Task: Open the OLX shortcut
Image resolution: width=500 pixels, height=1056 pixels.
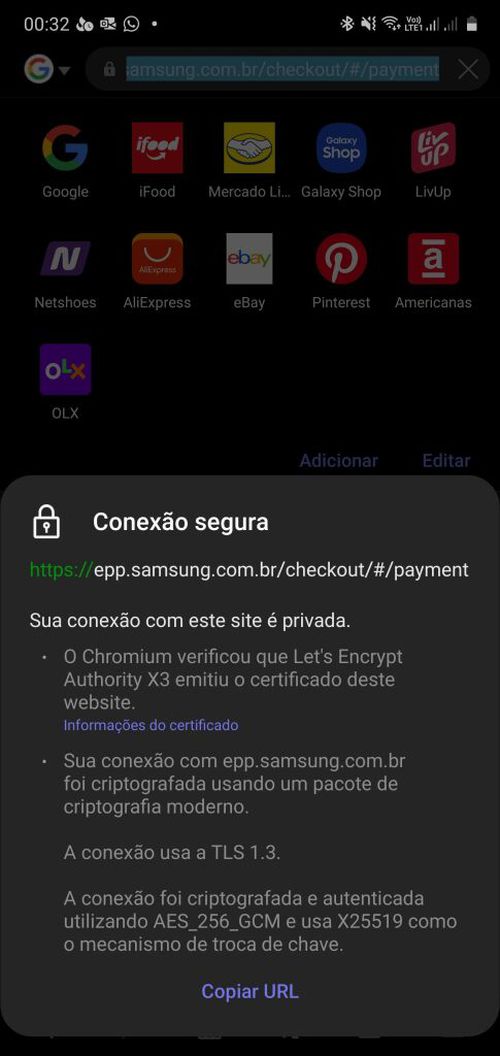Action: pos(65,382)
